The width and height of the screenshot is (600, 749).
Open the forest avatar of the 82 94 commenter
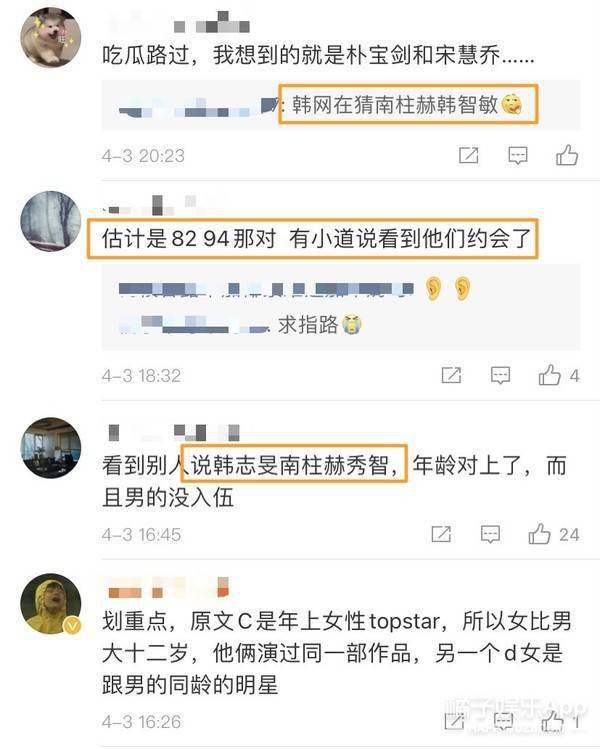click(50, 221)
